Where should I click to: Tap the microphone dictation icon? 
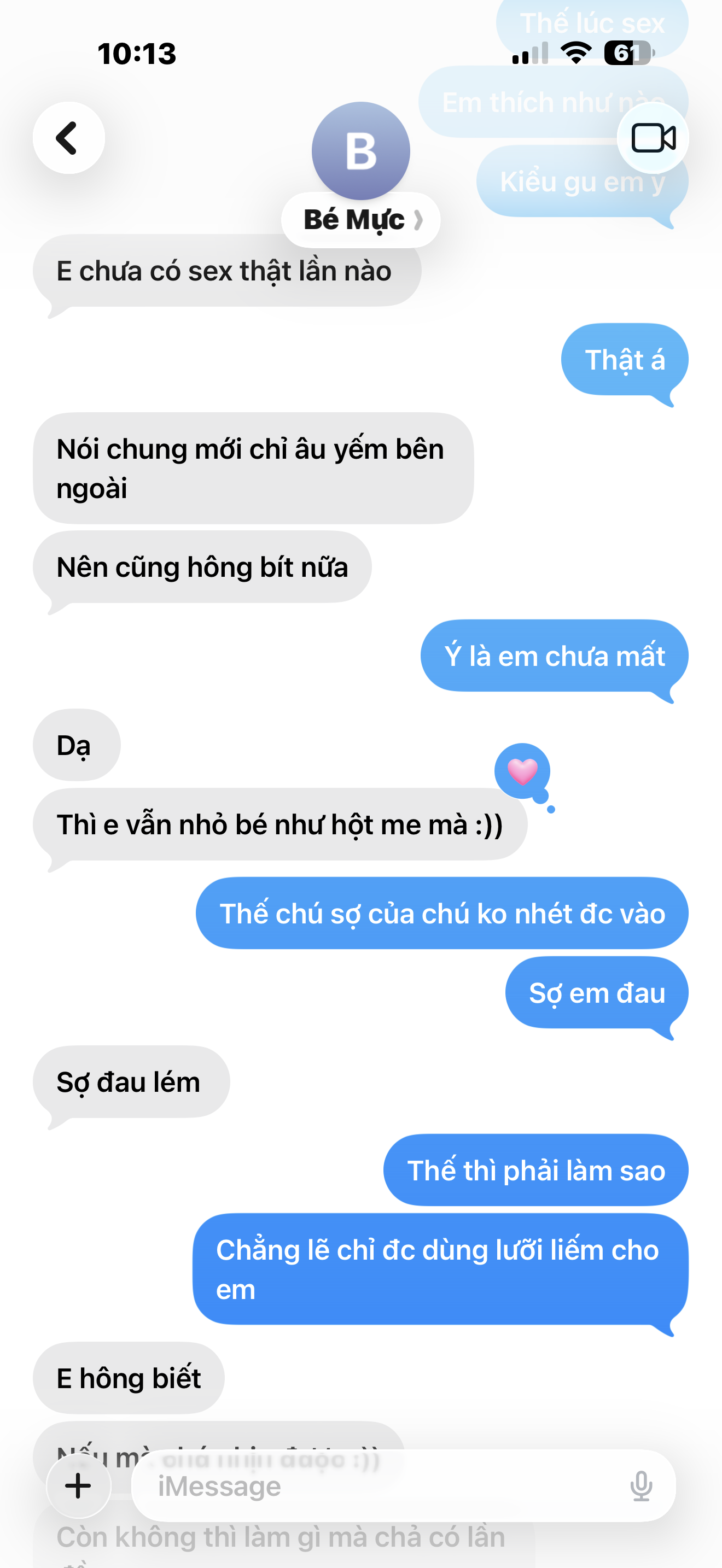(x=641, y=1486)
